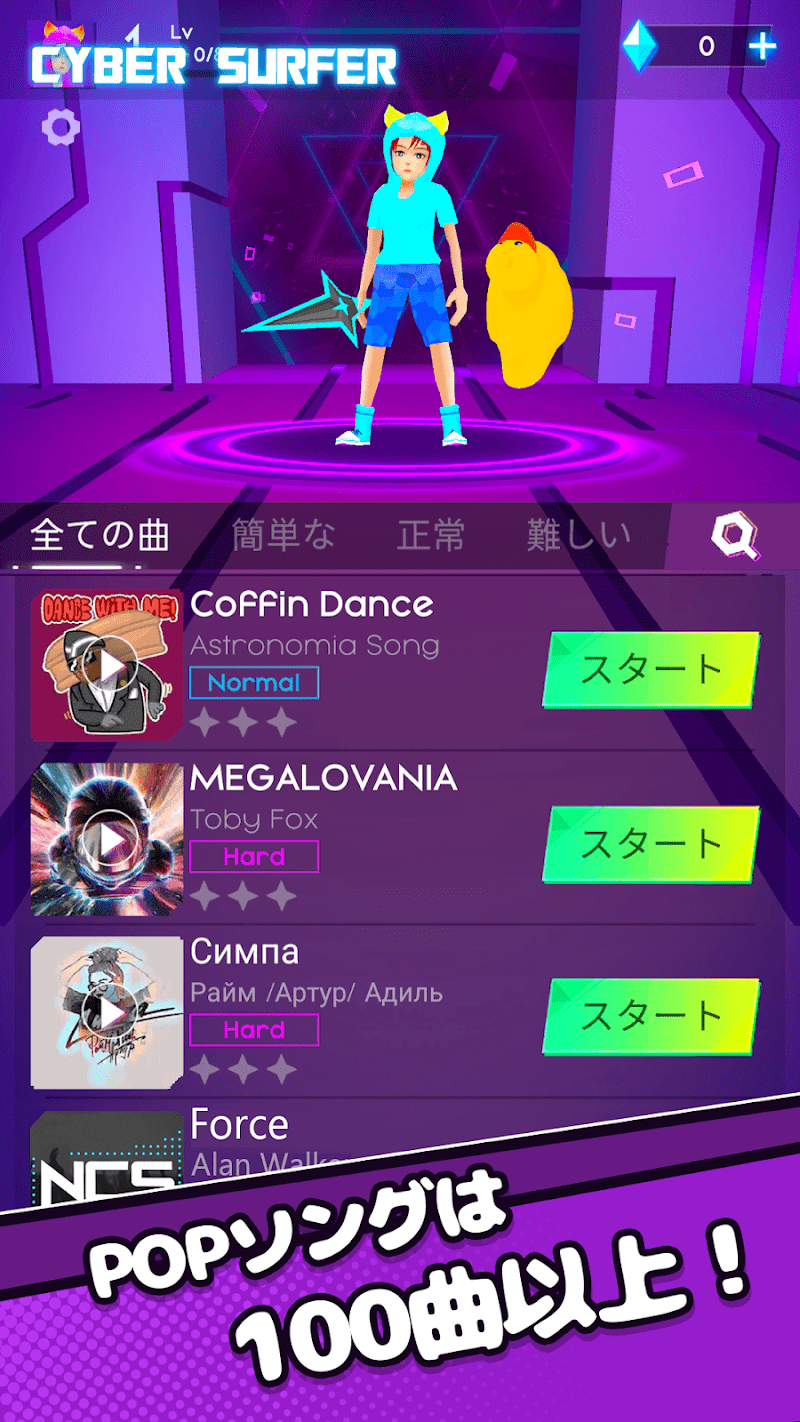Switch to the 簡単な tab
This screenshot has height=1422, width=800.
tap(283, 535)
